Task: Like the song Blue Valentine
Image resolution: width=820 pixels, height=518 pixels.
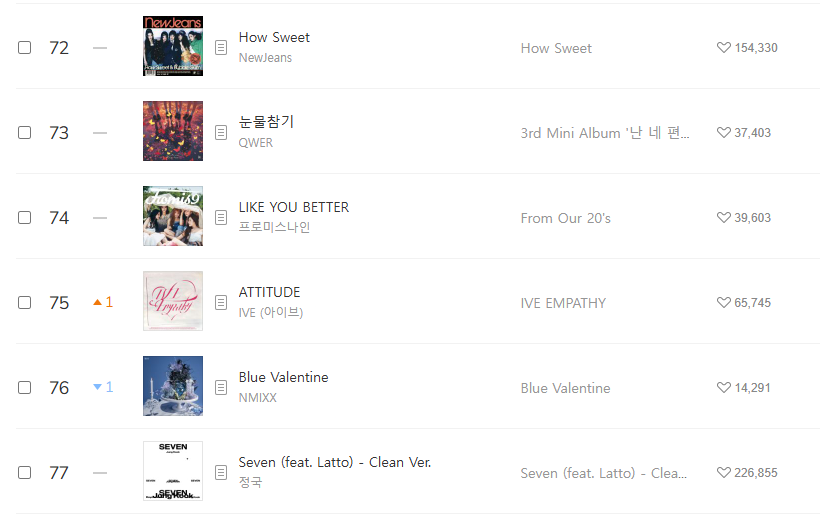Action: click(x=724, y=387)
